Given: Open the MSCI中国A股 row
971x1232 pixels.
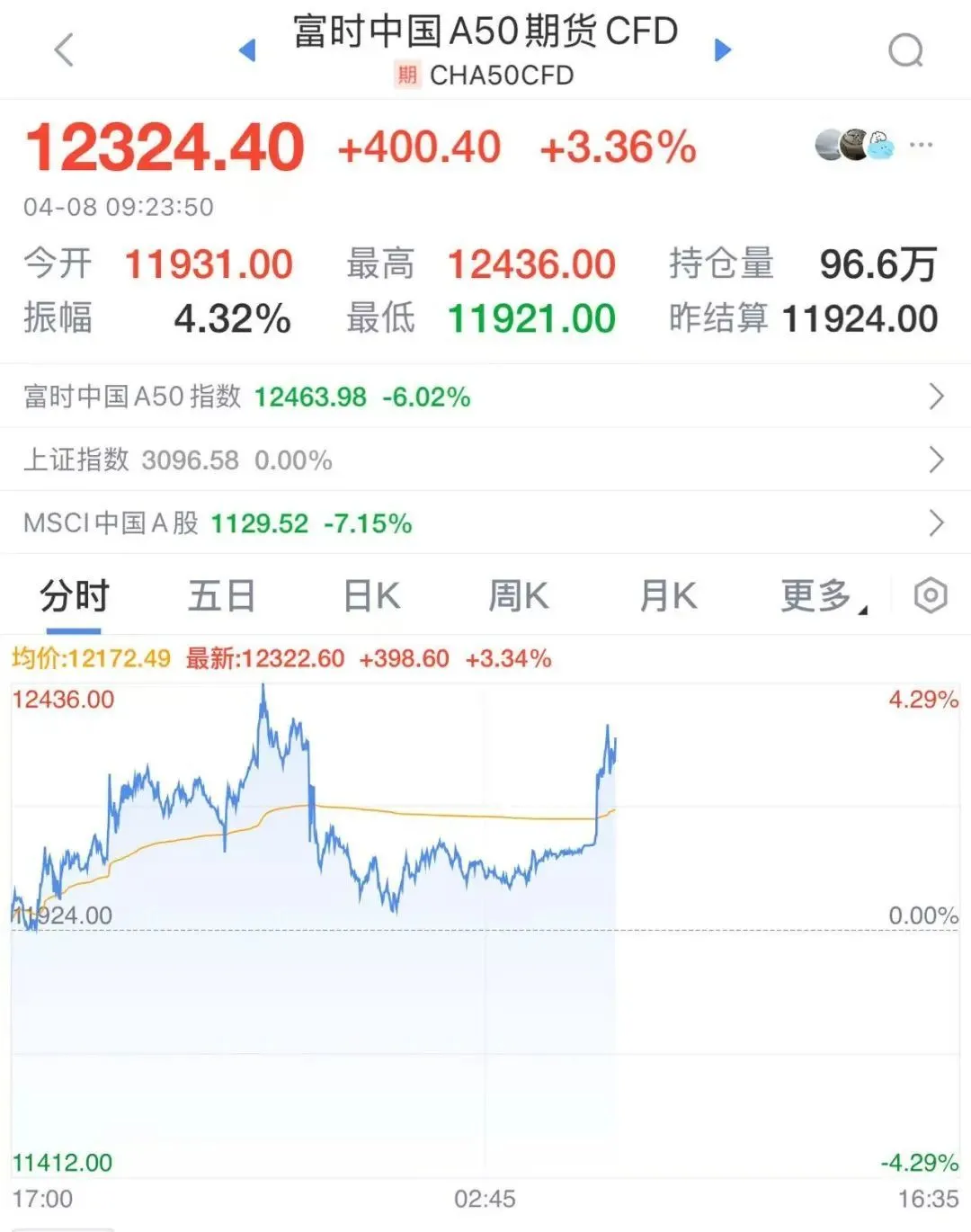Looking at the screenshot, I should click(x=485, y=522).
